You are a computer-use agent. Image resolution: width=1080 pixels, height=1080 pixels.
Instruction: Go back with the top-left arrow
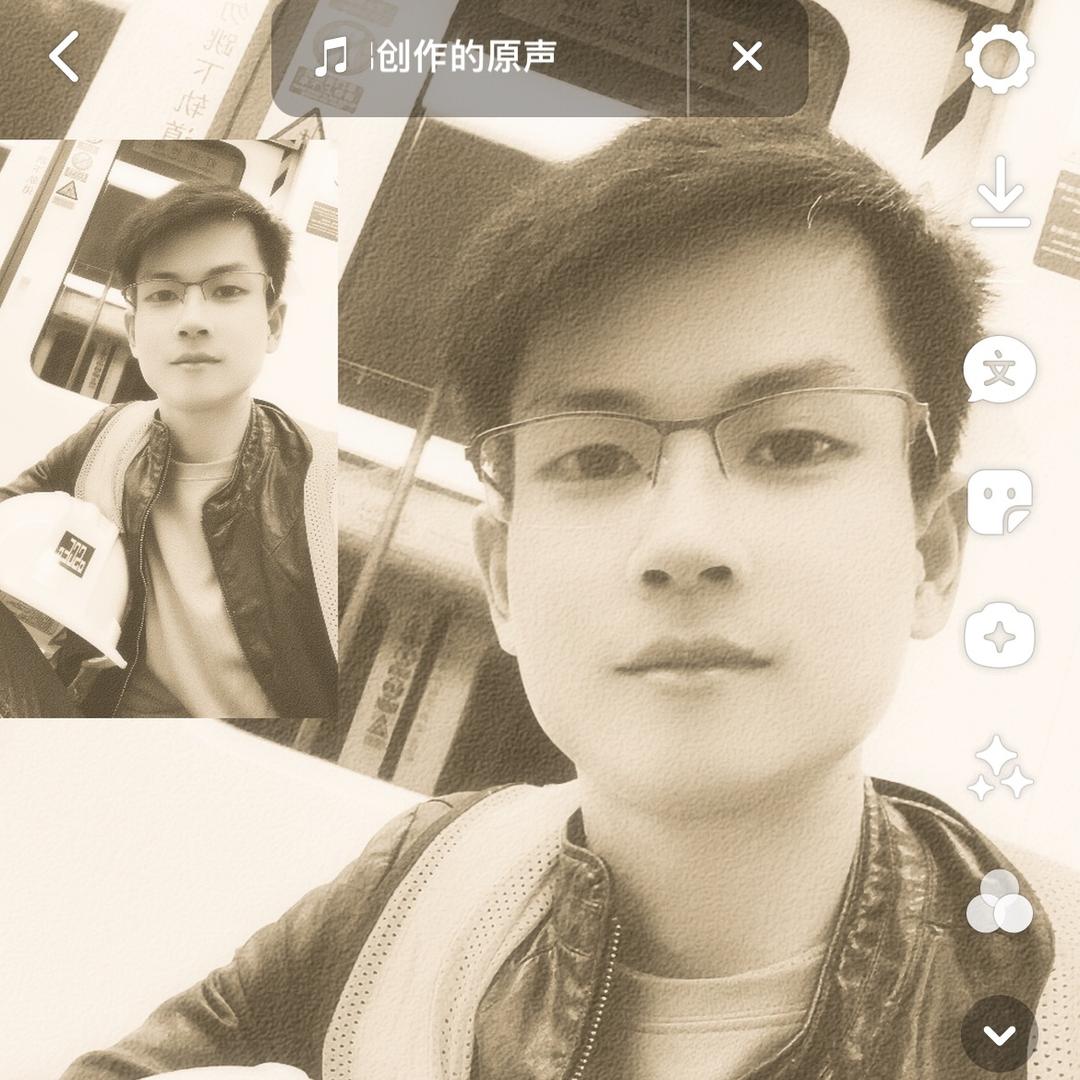coord(64,57)
